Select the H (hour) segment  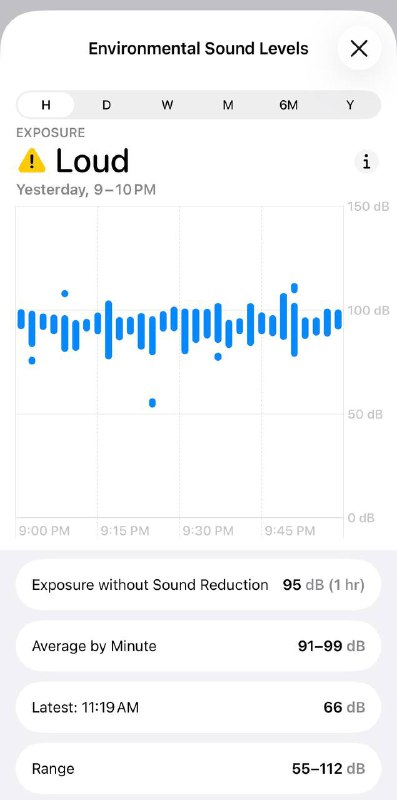coord(46,105)
